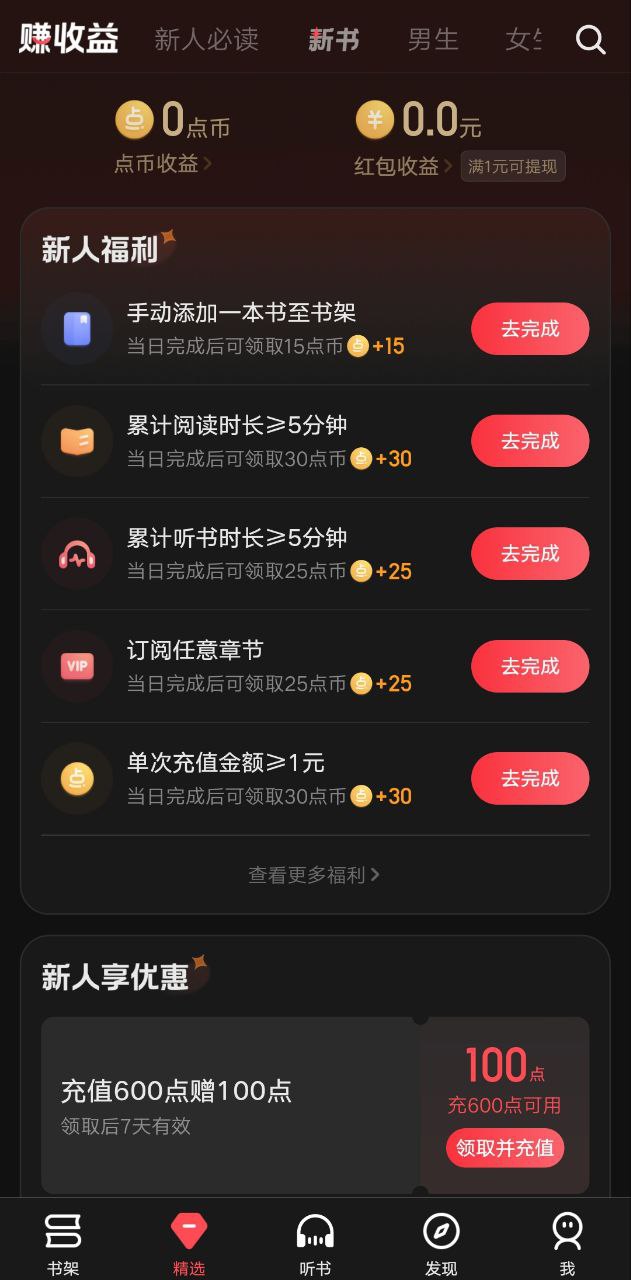
Task: Tap 去完成 for 累计听书时长≥5分钟
Action: click(x=530, y=554)
